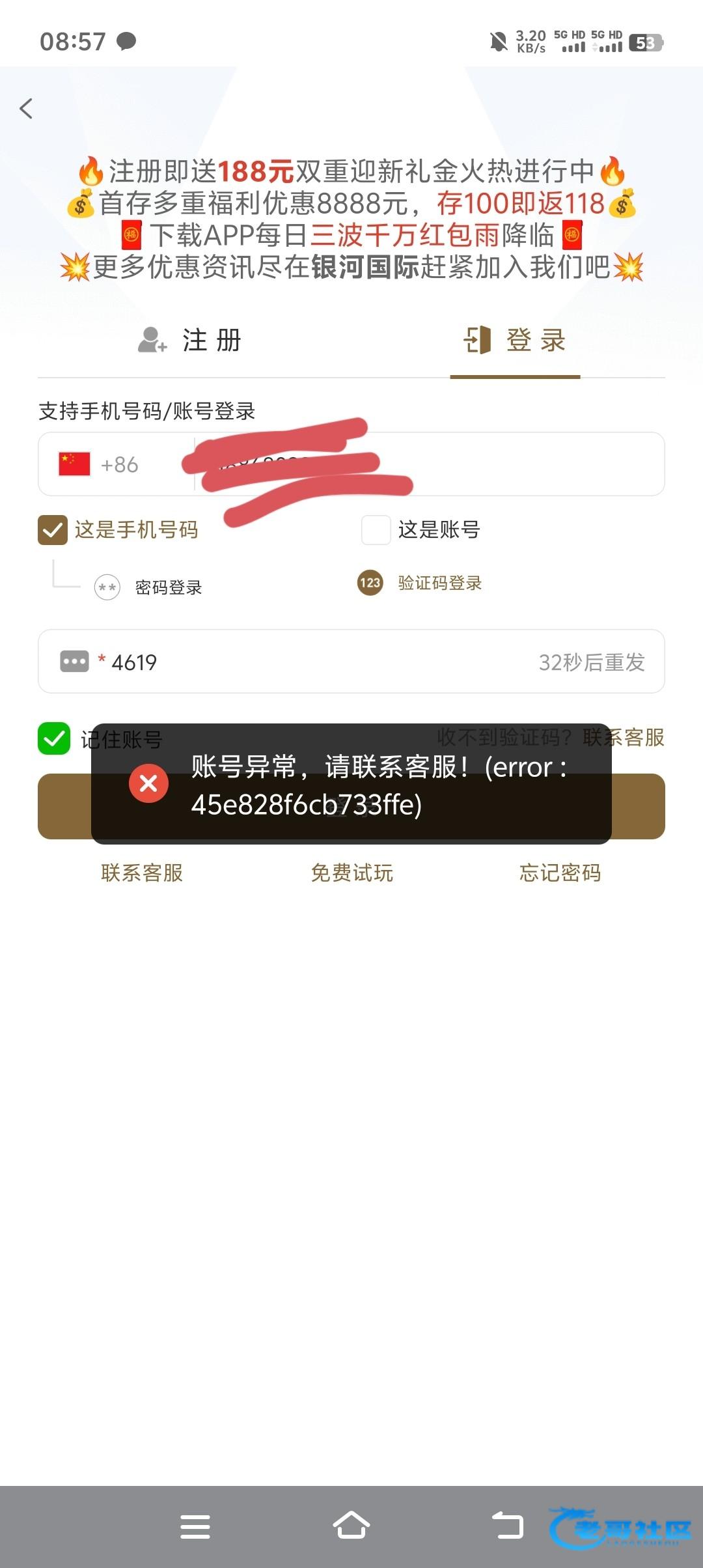The image size is (703, 1568).
Task: Edit the verification code field showing 4619
Action: (x=312, y=662)
